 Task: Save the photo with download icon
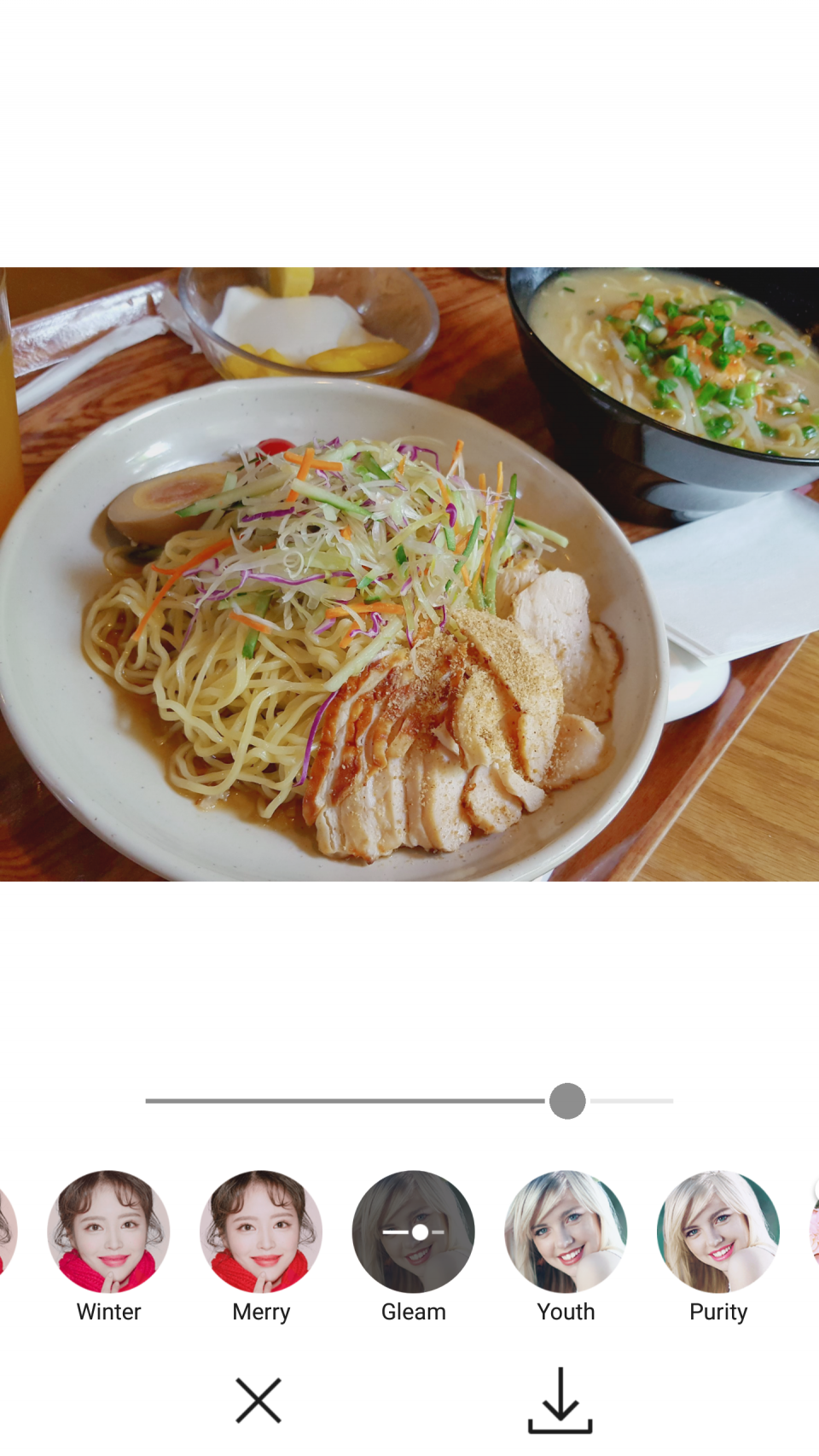560,1400
